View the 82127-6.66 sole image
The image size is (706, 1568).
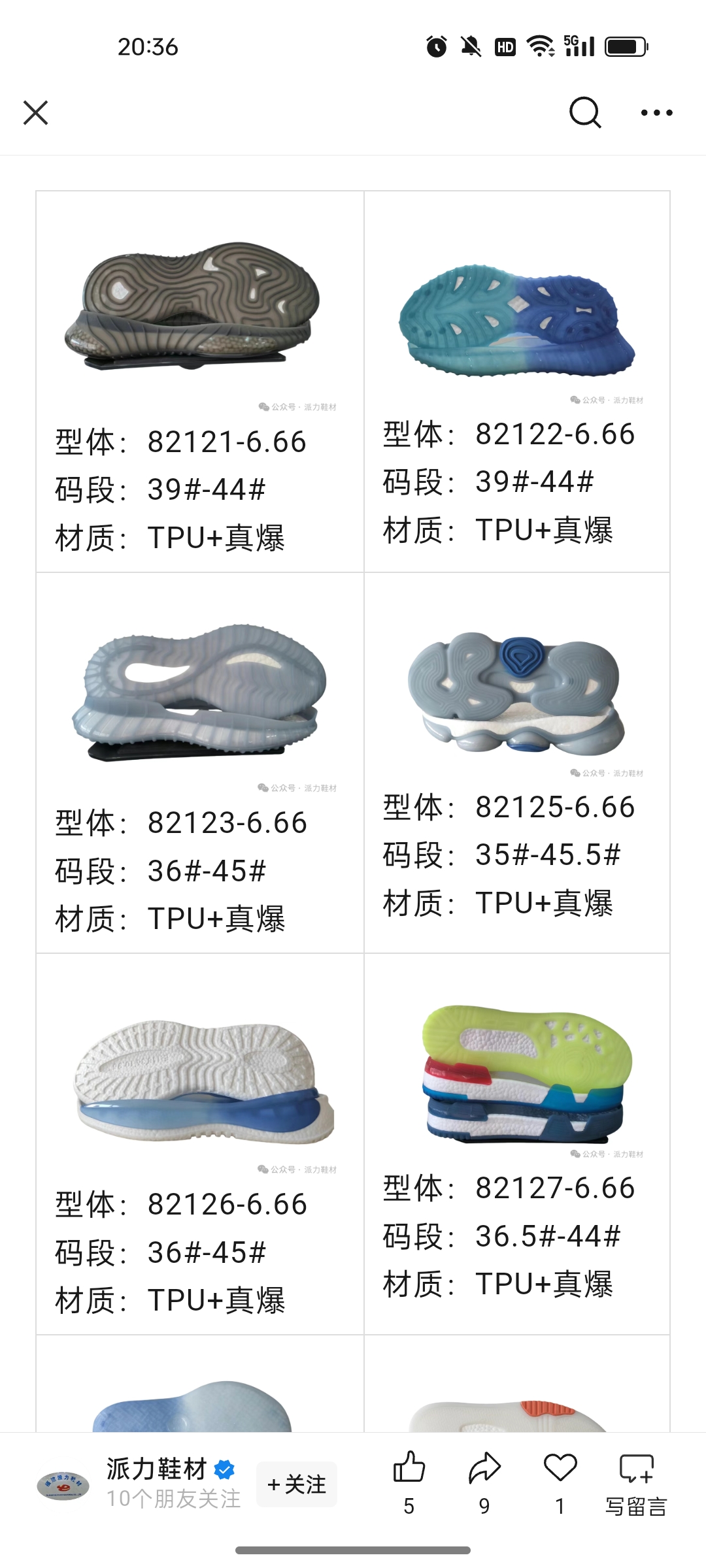click(526, 1071)
